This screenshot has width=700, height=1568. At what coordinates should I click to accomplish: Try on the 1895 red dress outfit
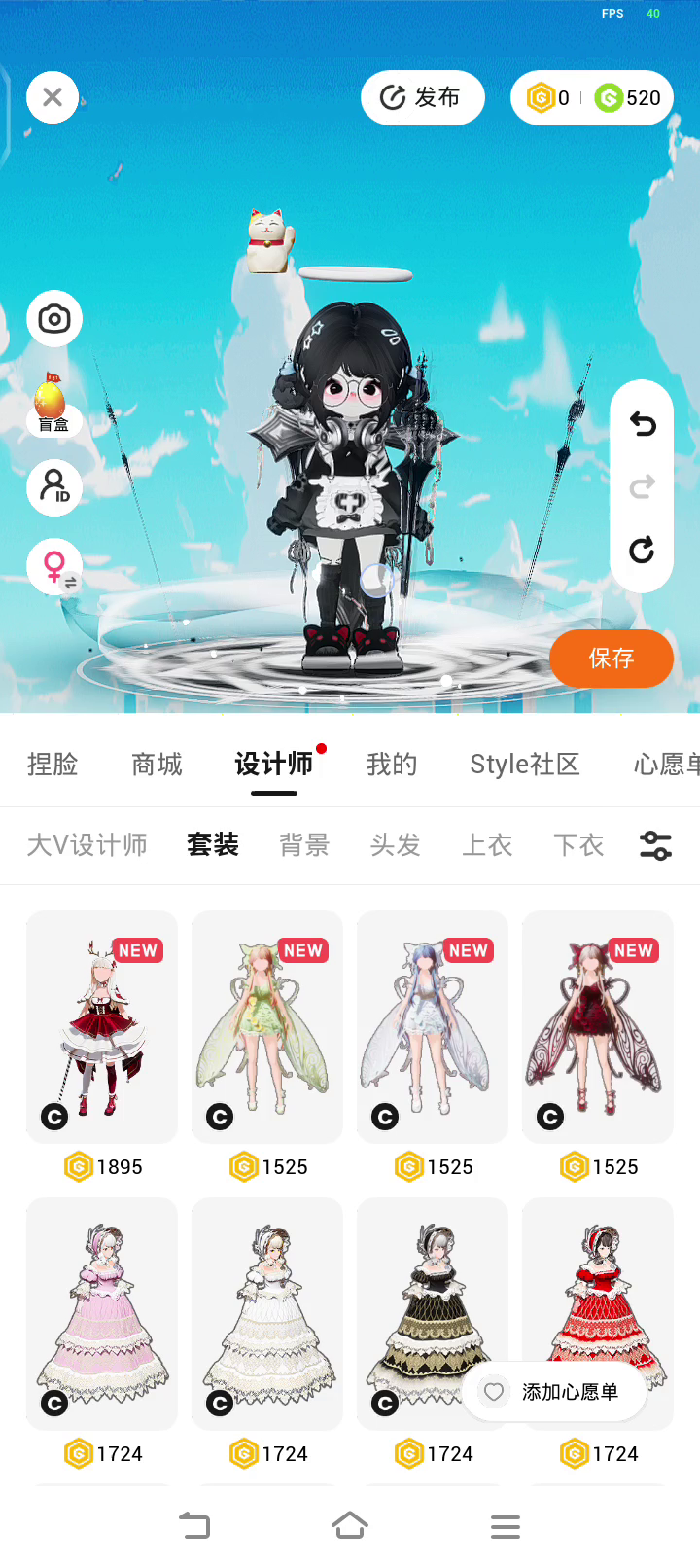[102, 1027]
